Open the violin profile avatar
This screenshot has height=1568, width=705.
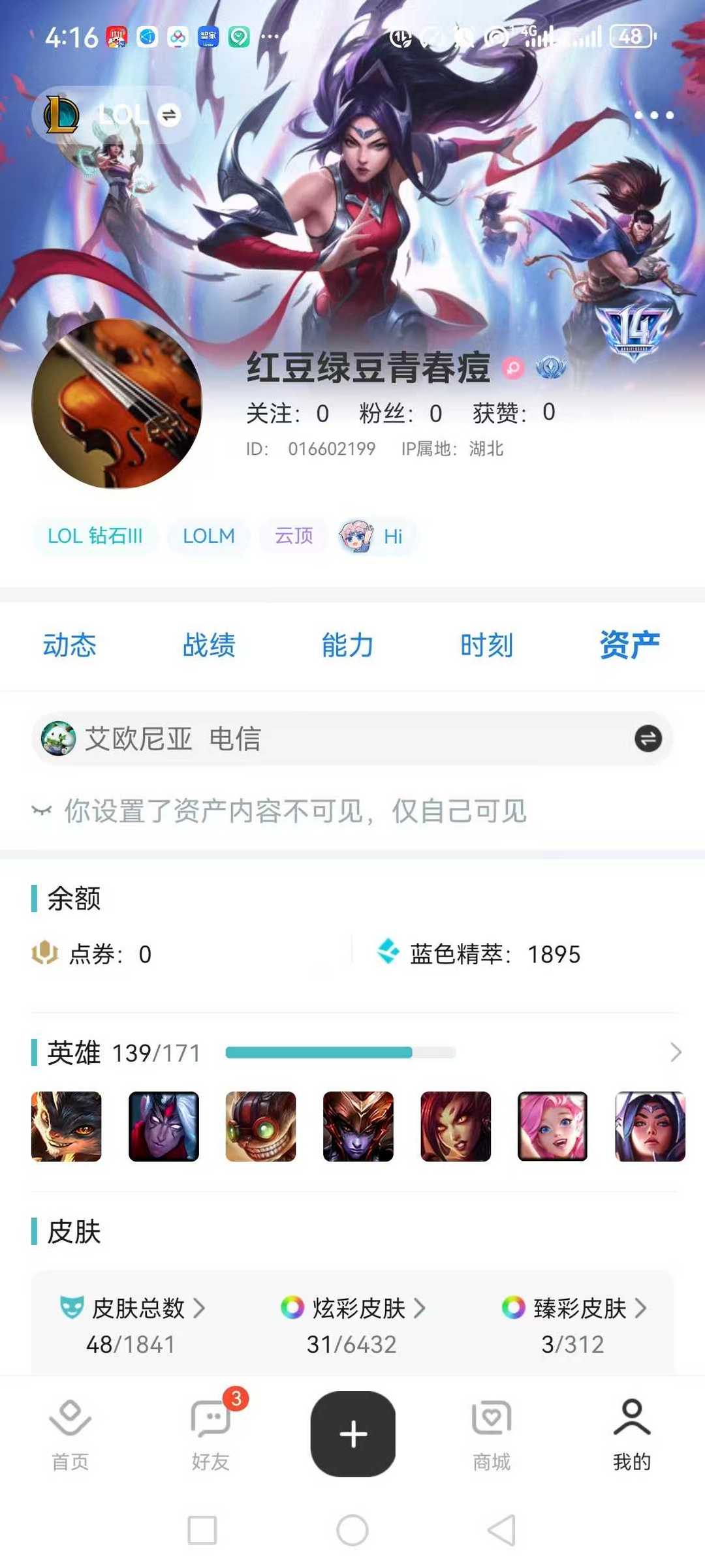[117, 403]
